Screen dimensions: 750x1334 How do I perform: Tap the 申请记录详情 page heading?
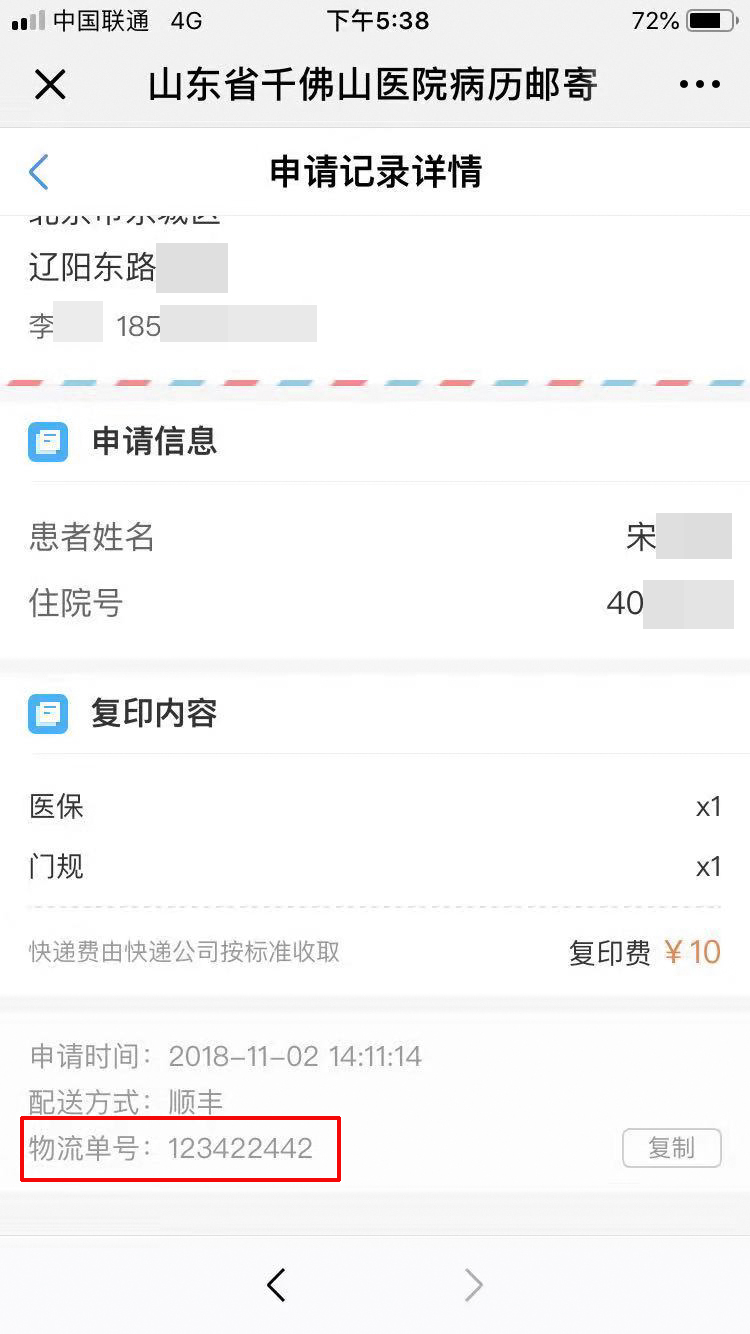tap(375, 171)
